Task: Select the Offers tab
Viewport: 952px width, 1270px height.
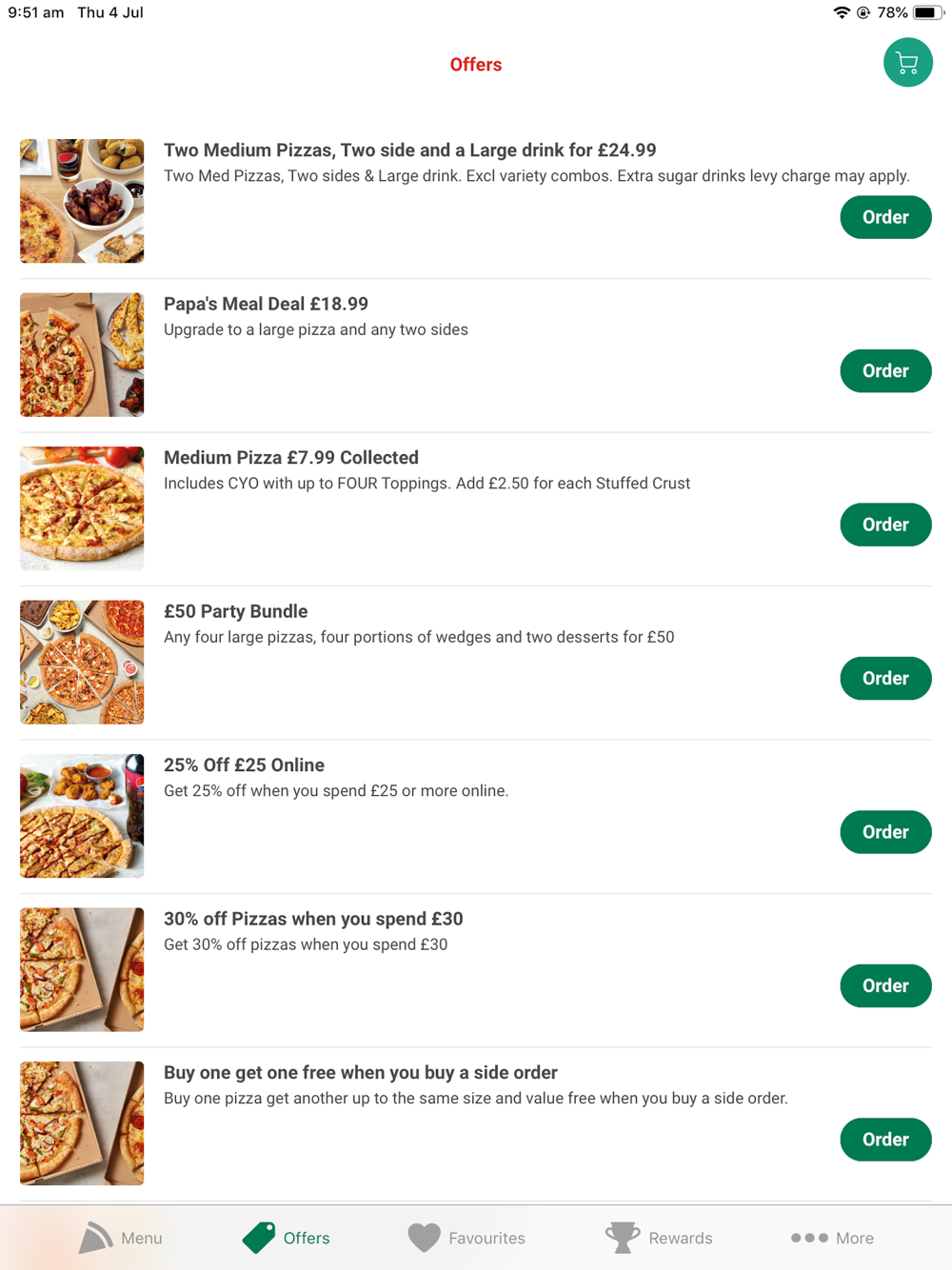Action: point(287,1238)
